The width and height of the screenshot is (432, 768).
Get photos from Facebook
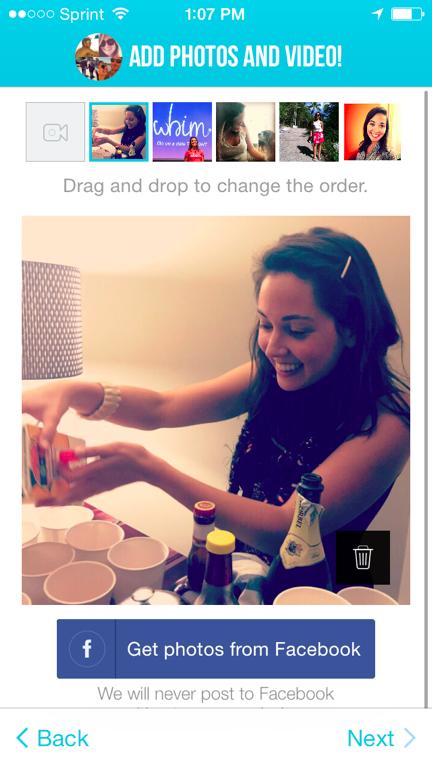(x=216, y=649)
